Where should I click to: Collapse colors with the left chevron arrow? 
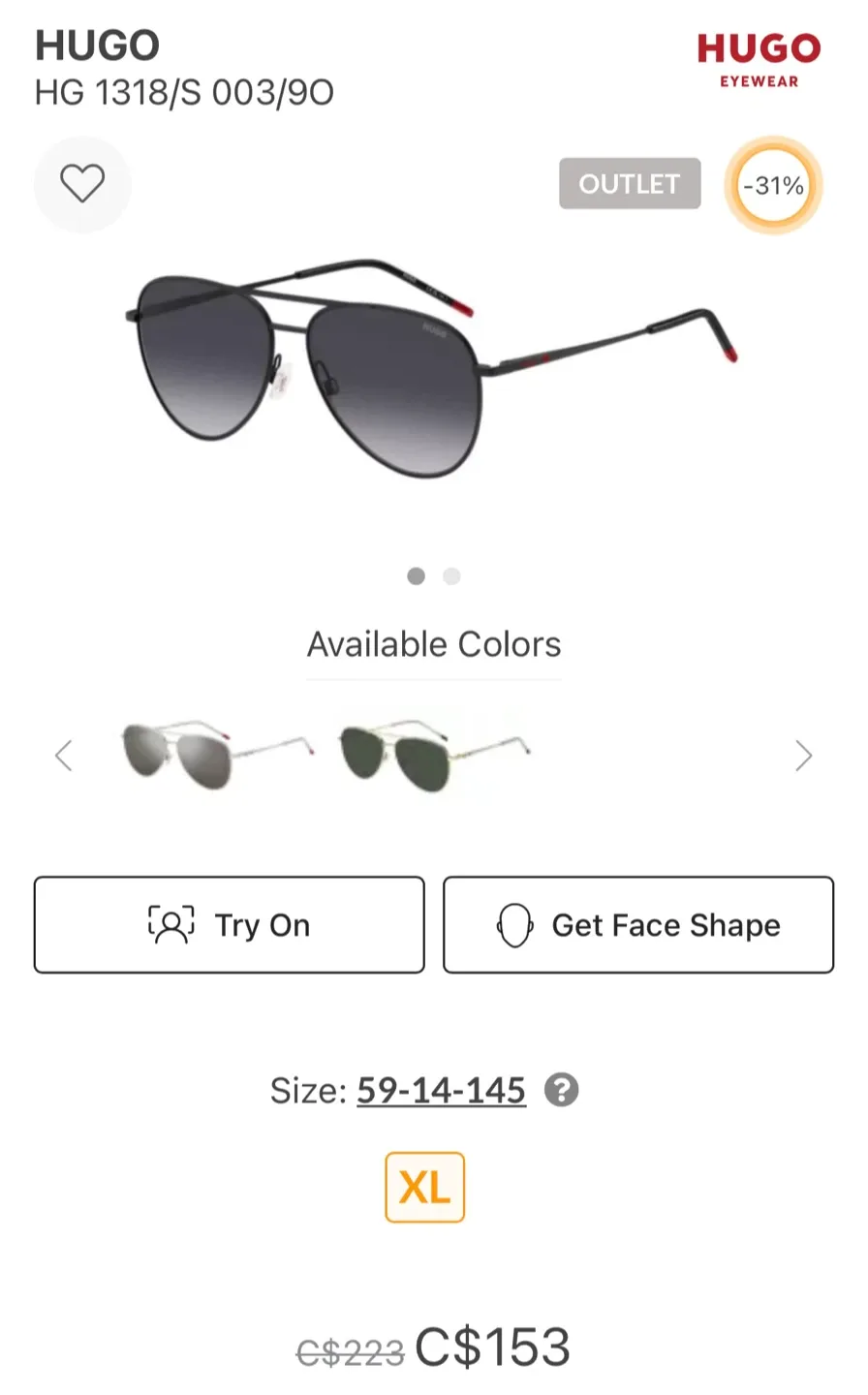(64, 755)
